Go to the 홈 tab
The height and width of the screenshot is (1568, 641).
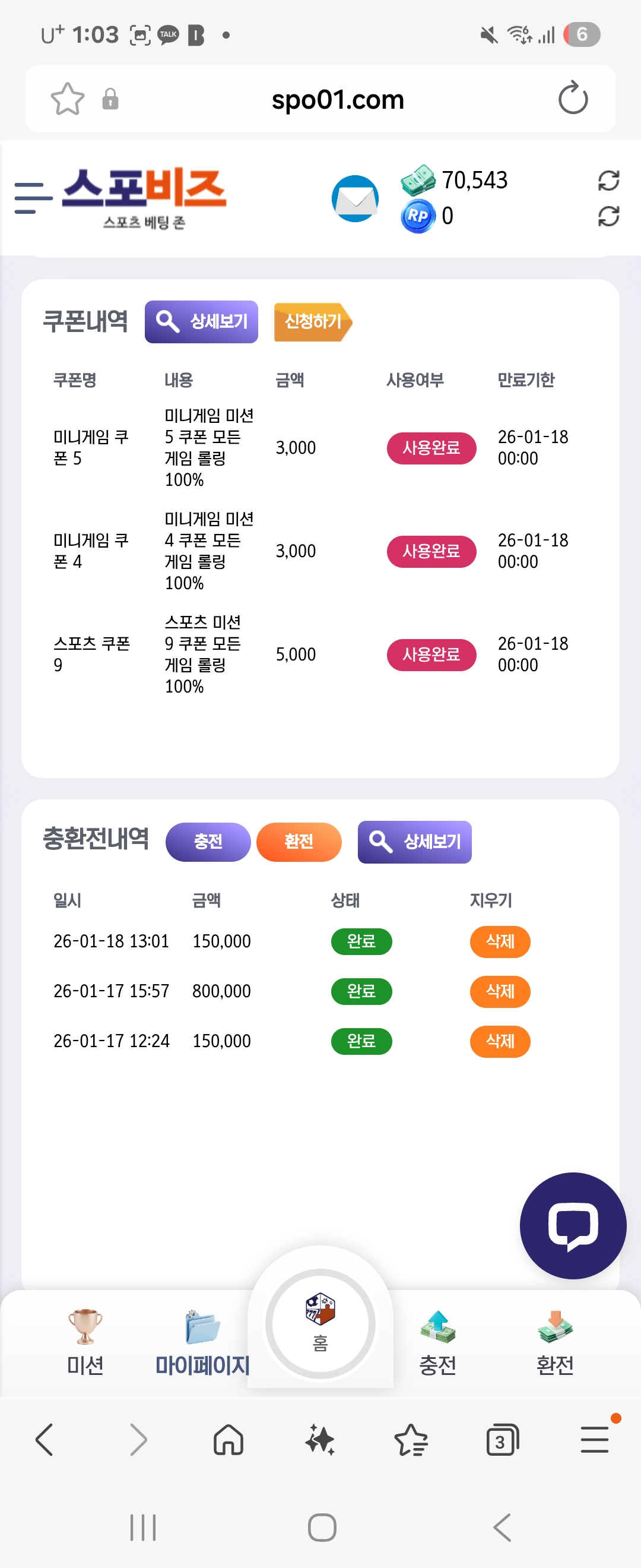tap(320, 1323)
